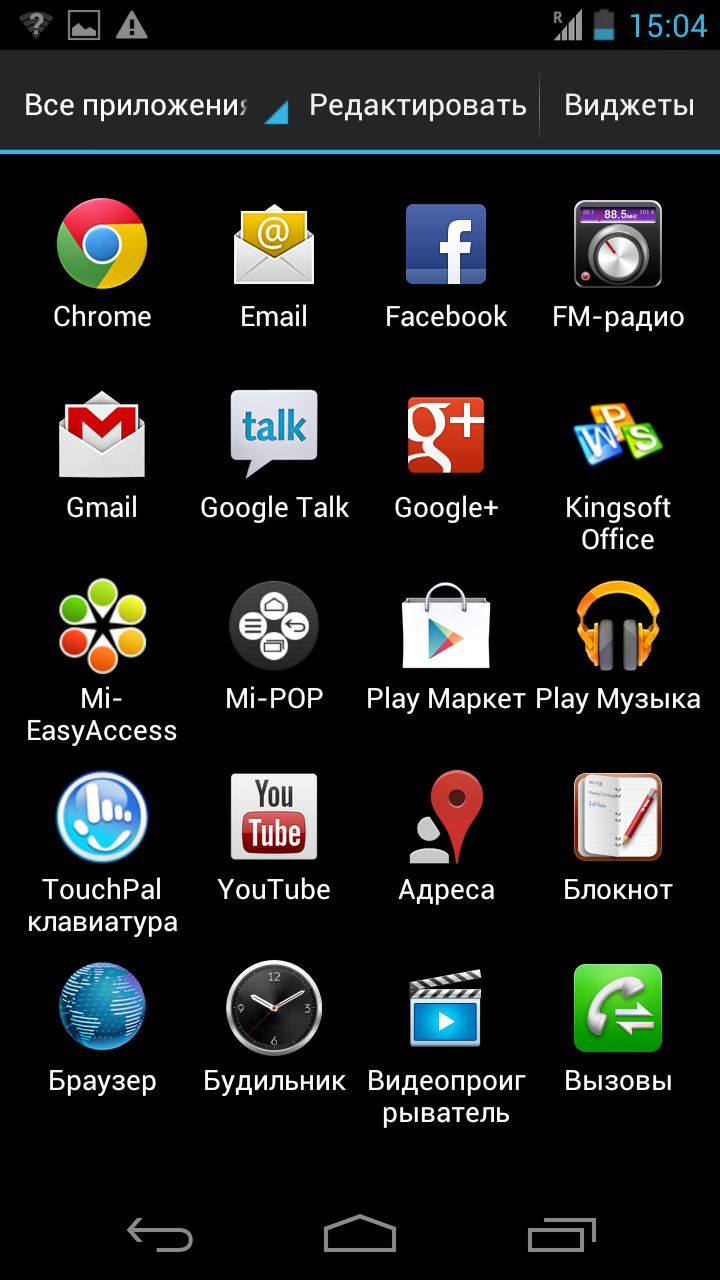Open Mi-POP

(x=274, y=647)
